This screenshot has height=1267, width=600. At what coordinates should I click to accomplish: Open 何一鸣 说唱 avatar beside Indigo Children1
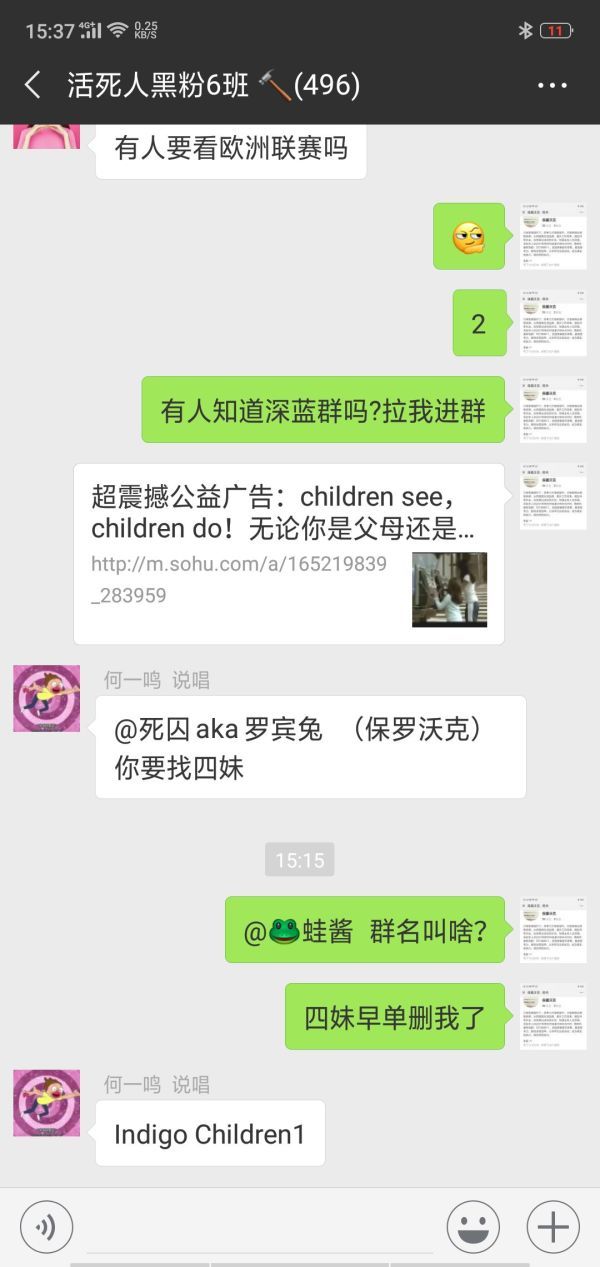click(46, 1103)
